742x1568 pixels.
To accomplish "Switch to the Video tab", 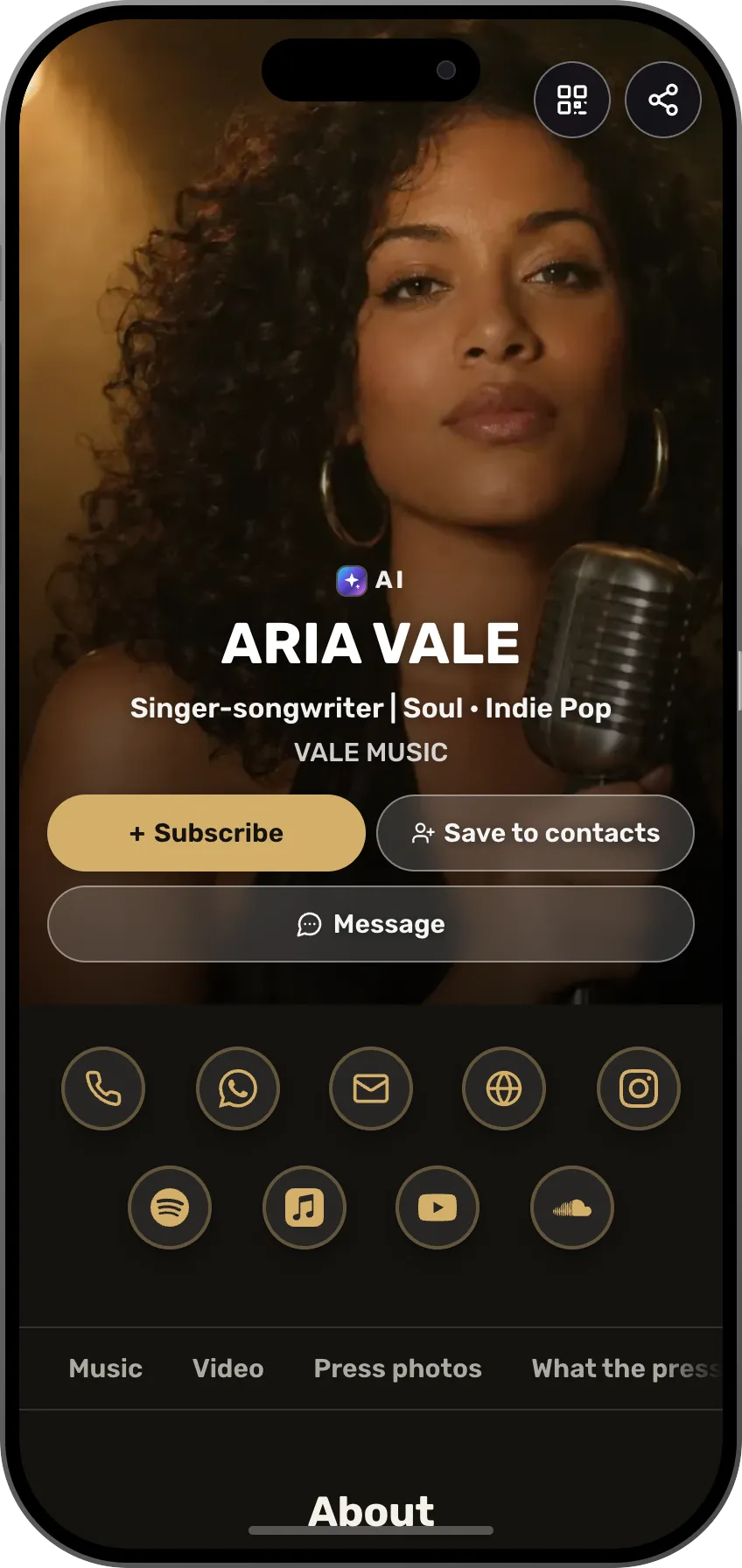I will [x=228, y=1368].
